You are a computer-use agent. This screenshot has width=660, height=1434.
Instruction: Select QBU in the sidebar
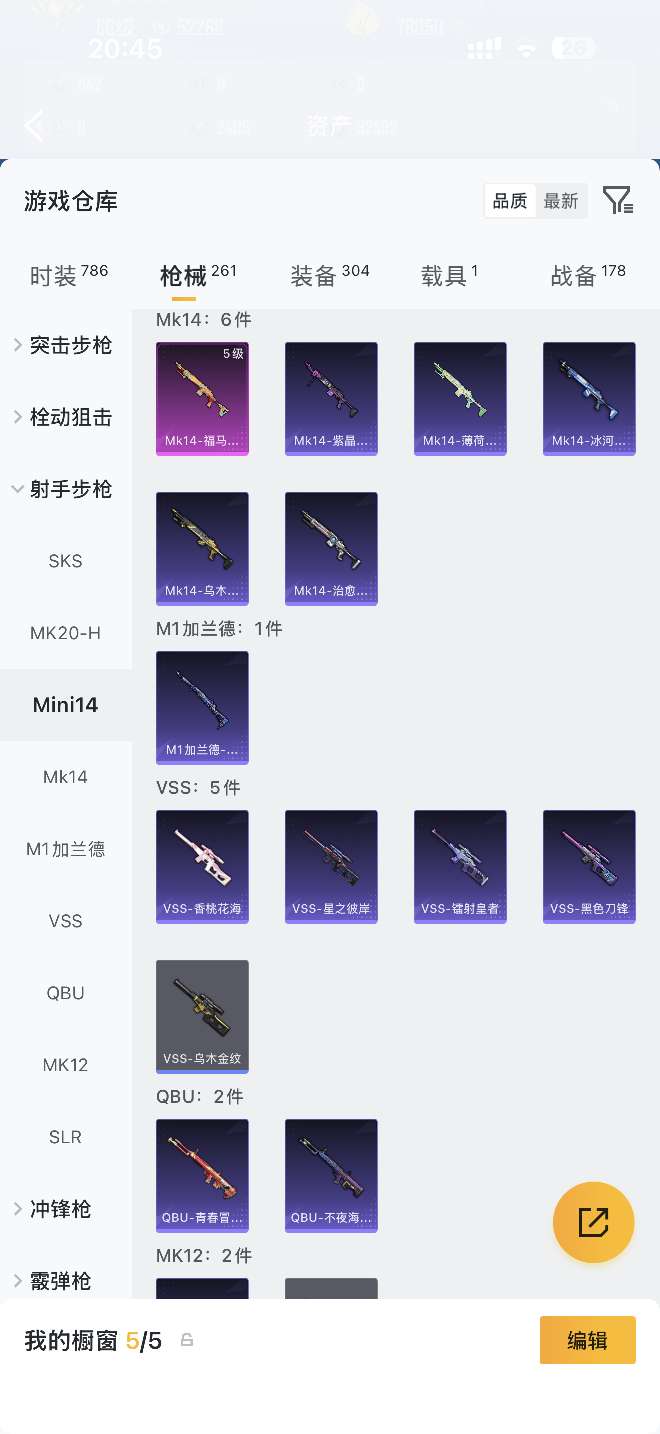click(x=66, y=993)
